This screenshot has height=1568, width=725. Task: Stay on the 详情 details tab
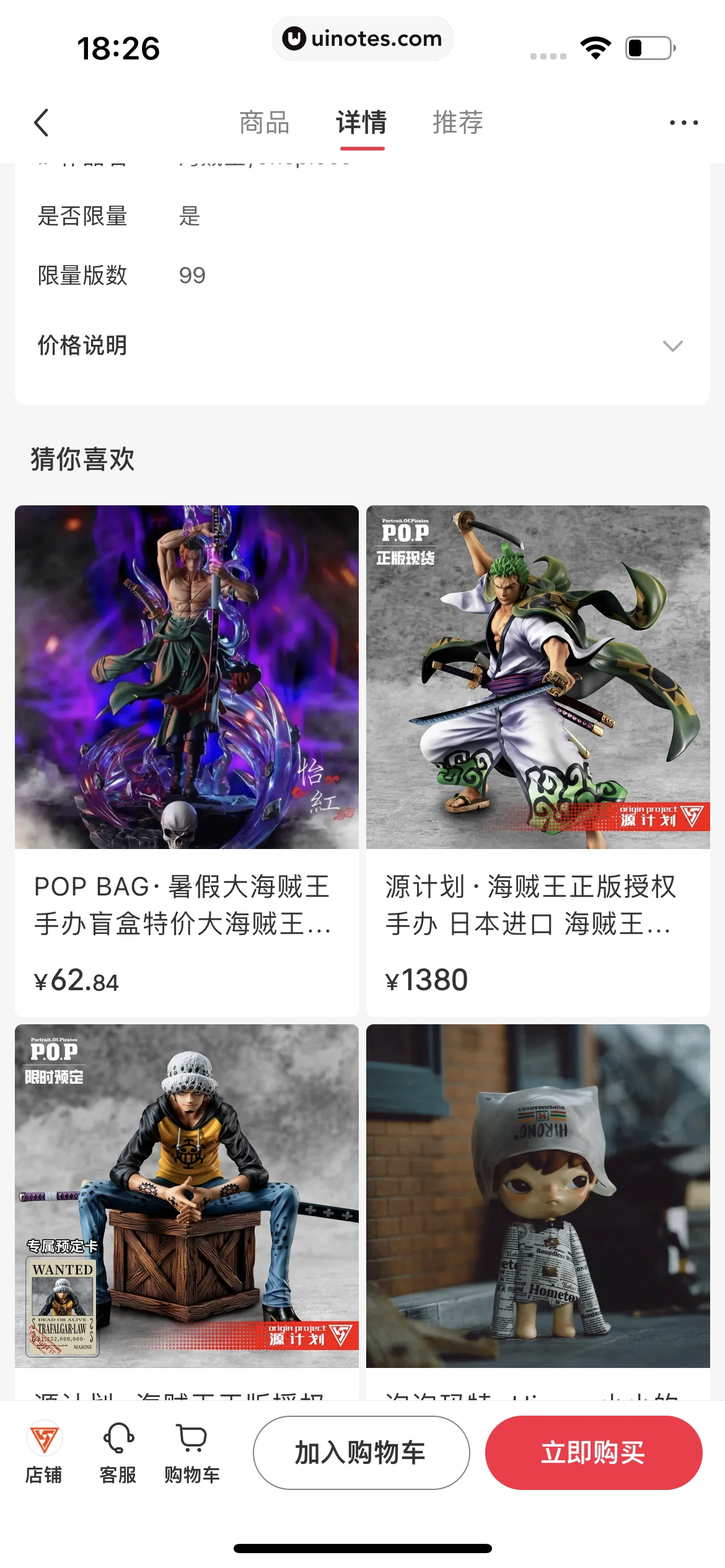[x=362, y=122]
